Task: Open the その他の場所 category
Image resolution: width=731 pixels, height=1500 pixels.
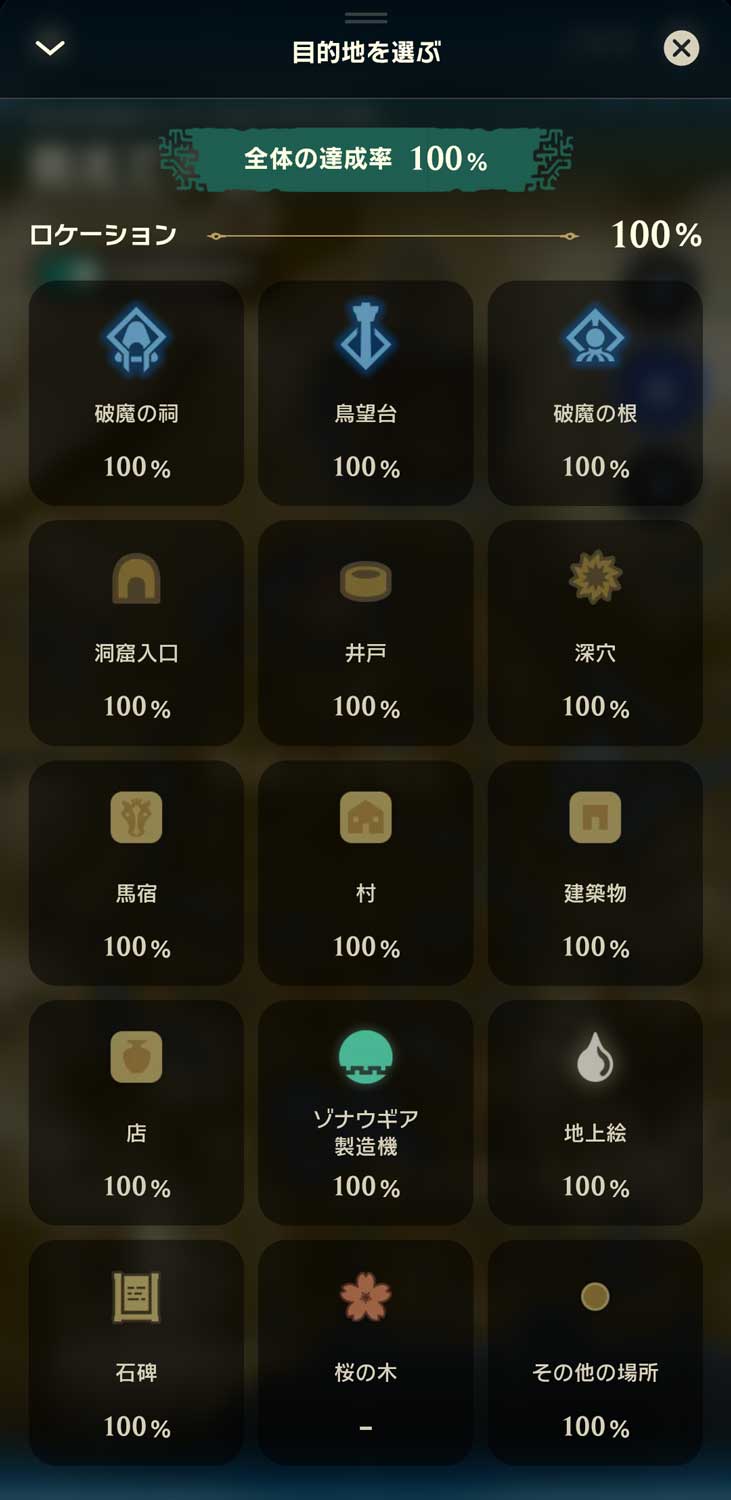Action: (595, 1352)
